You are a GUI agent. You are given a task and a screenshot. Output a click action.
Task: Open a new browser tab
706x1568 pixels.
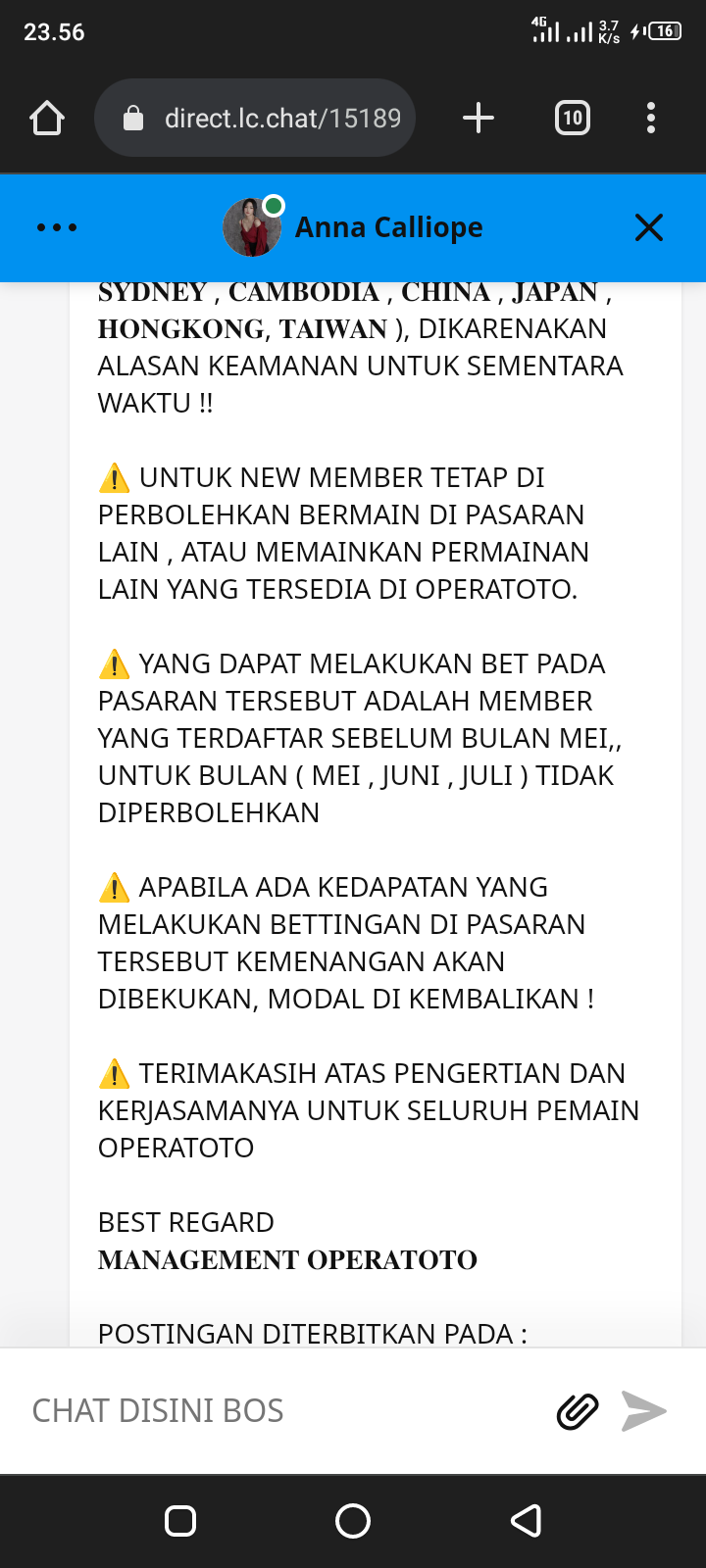pos(479,119)
